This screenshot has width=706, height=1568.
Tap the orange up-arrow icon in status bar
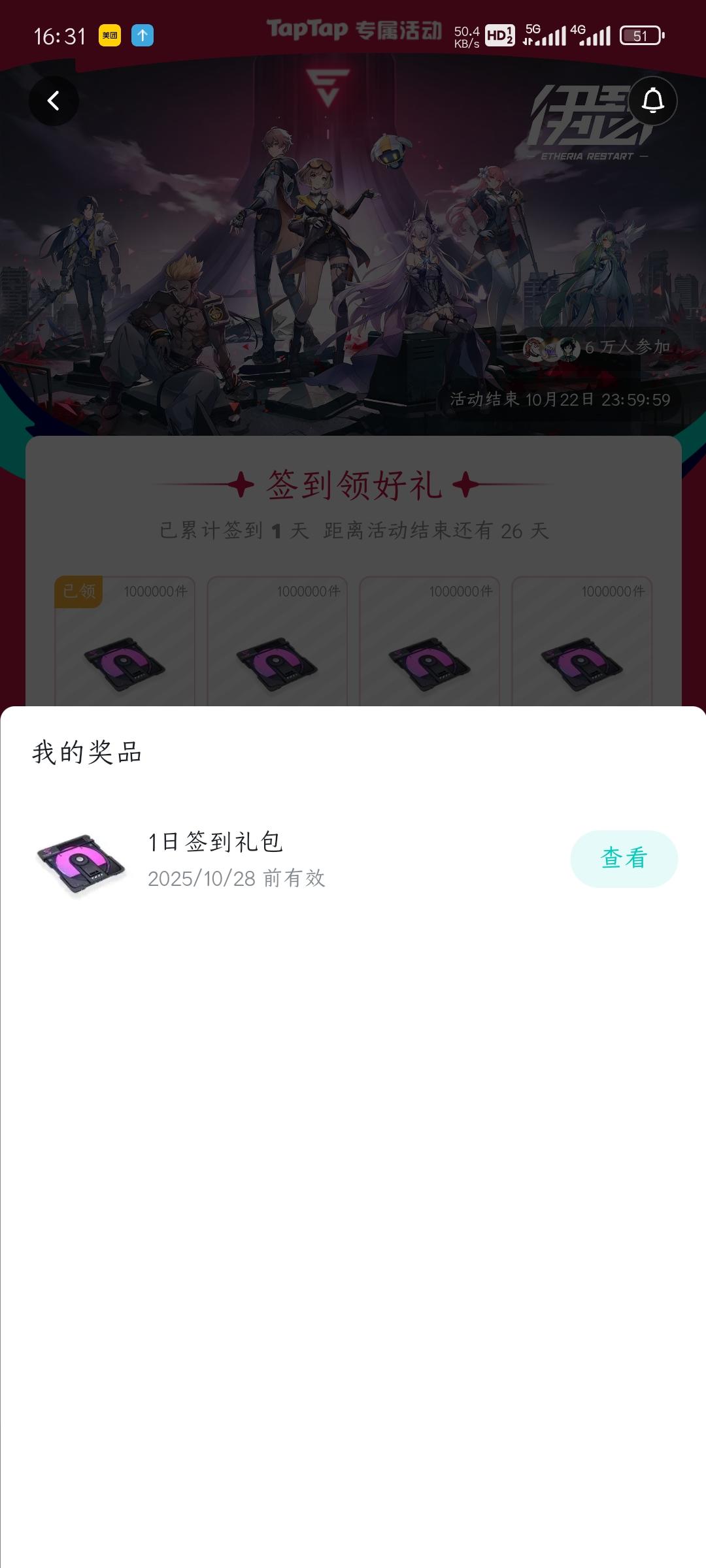(x=144, y=34)
